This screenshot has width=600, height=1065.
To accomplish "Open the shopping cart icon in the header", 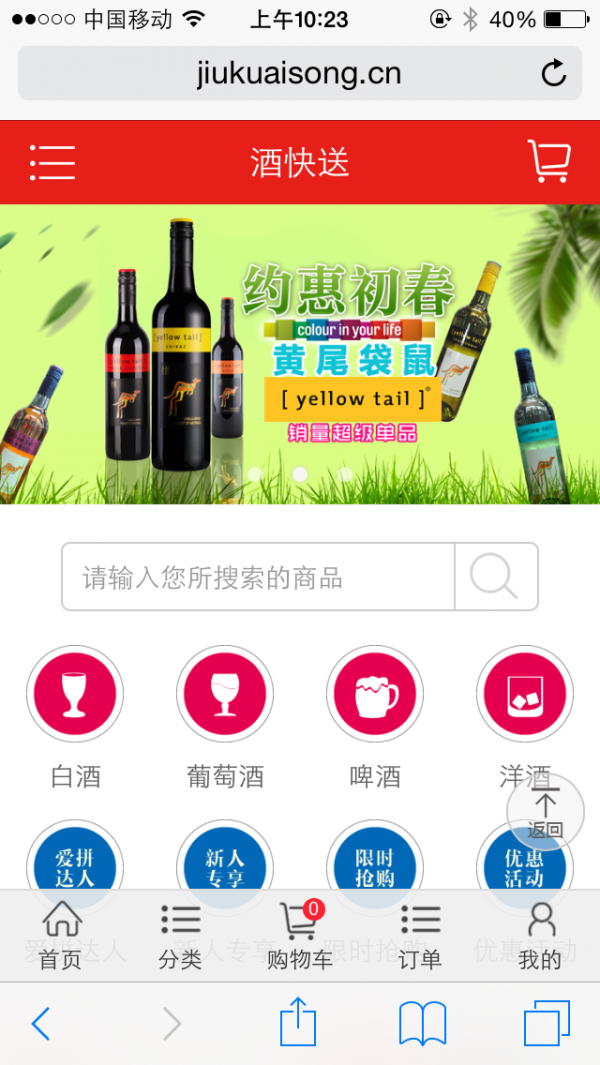I will coord(548,161).
